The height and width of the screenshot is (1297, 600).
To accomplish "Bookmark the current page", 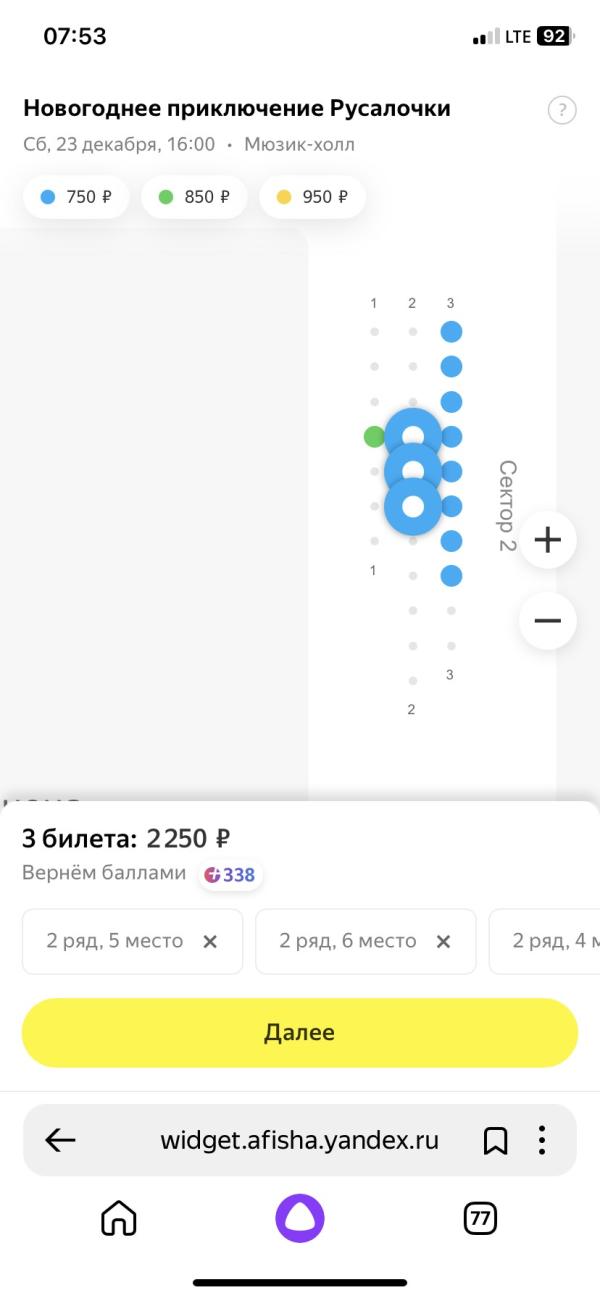I will point(495,1140).
